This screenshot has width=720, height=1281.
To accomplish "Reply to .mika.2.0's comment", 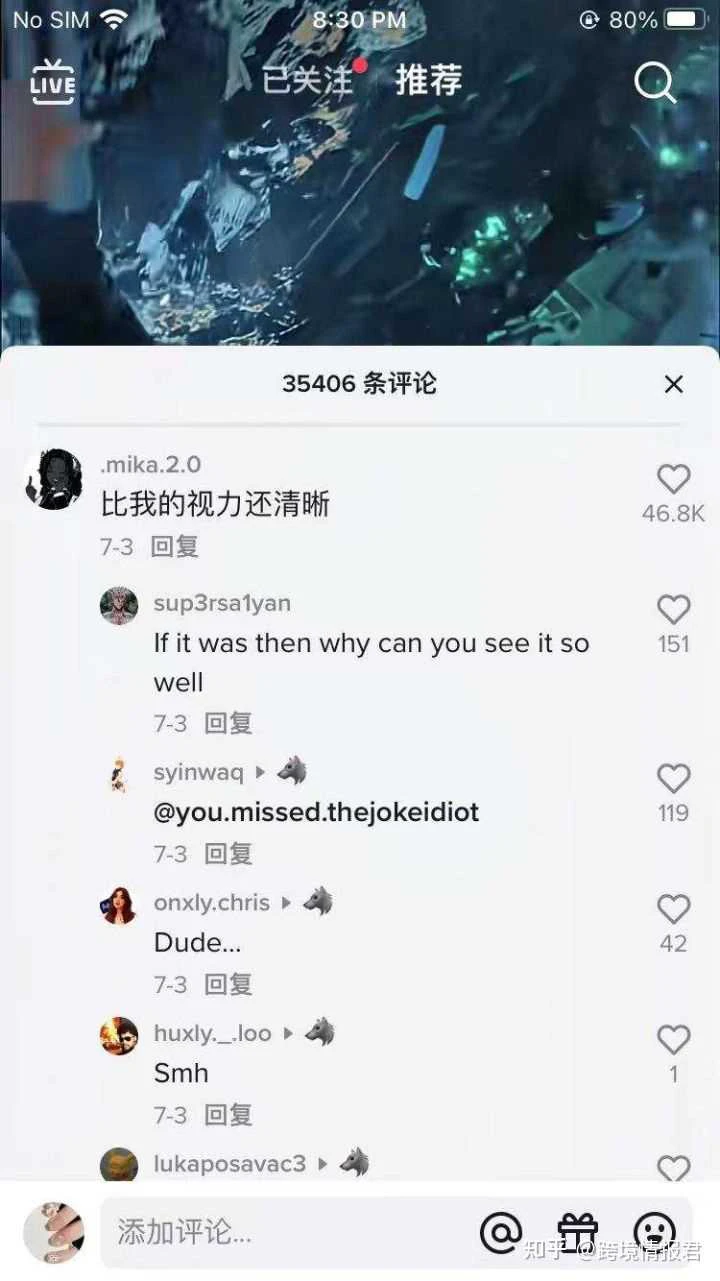I will pos(175,547).
